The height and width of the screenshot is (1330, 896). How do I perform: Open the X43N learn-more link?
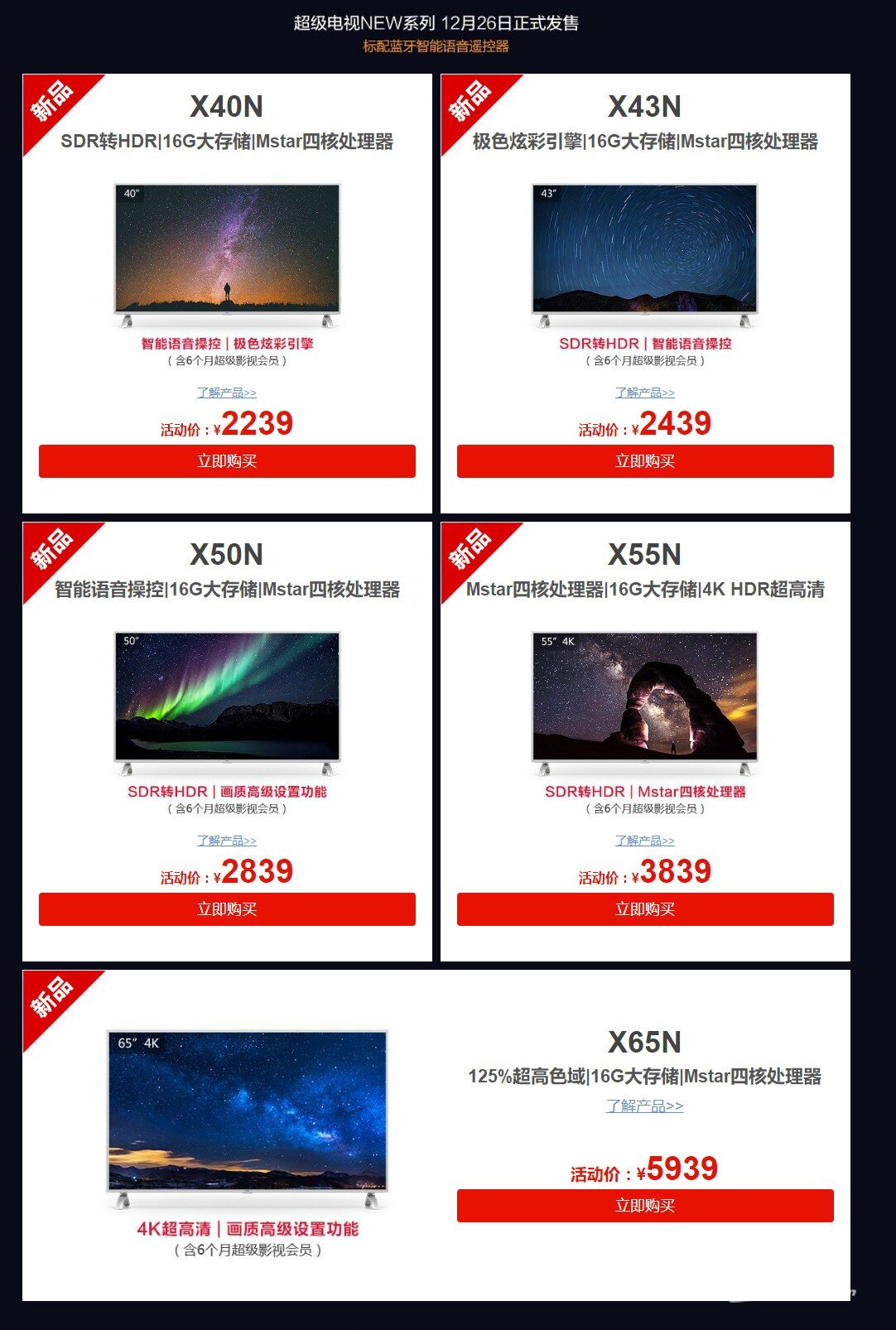pos(645,393)
